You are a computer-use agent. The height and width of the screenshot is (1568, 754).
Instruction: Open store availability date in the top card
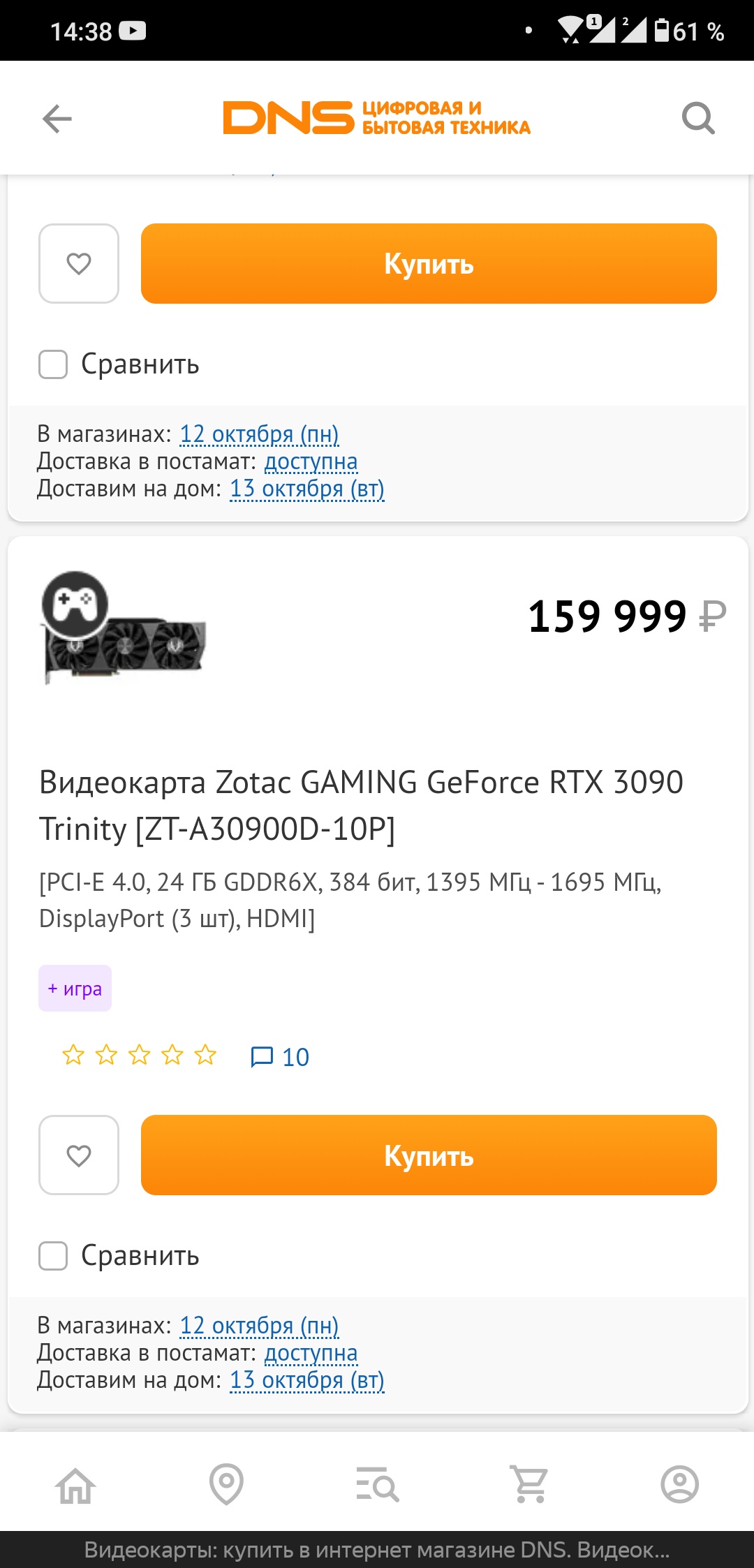pos(259,434)
